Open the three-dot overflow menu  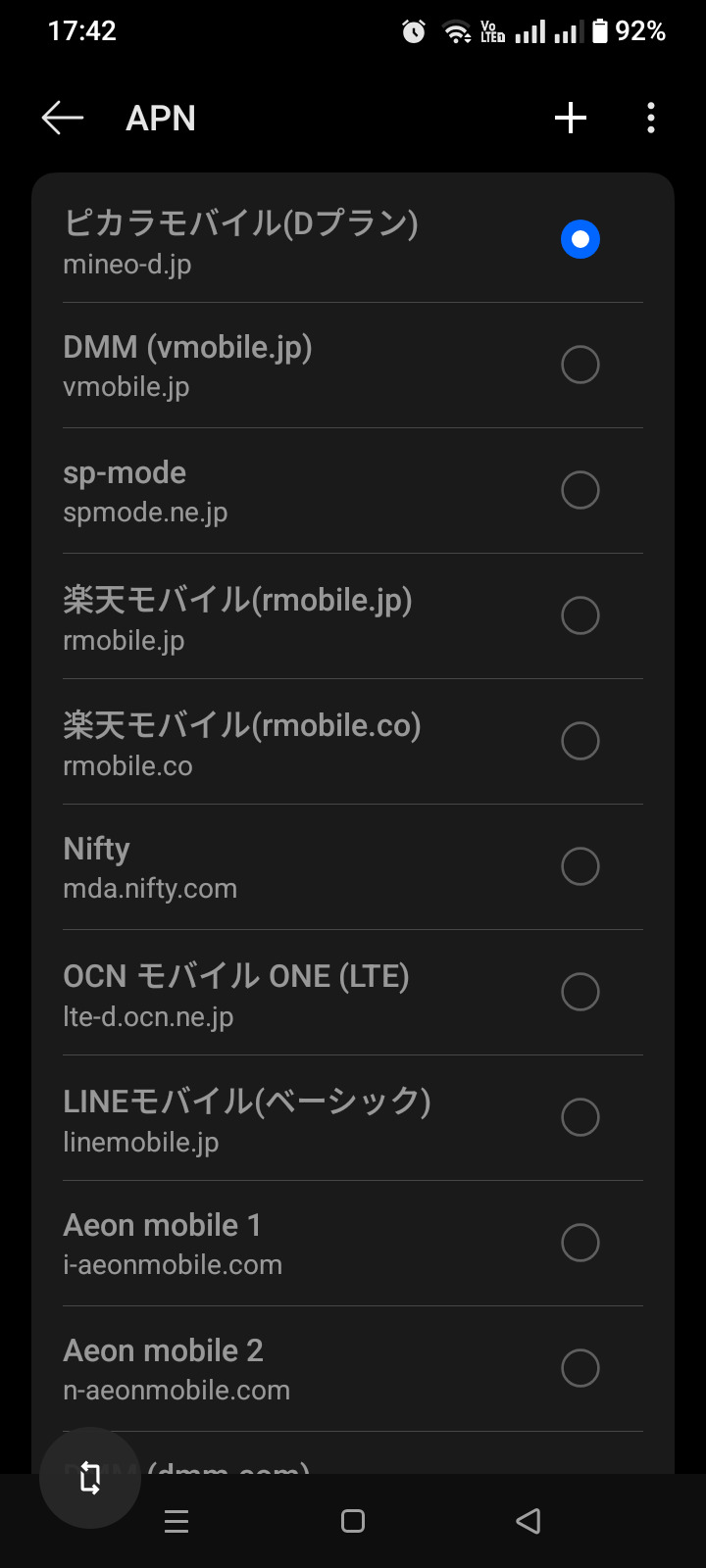[651, 119]
